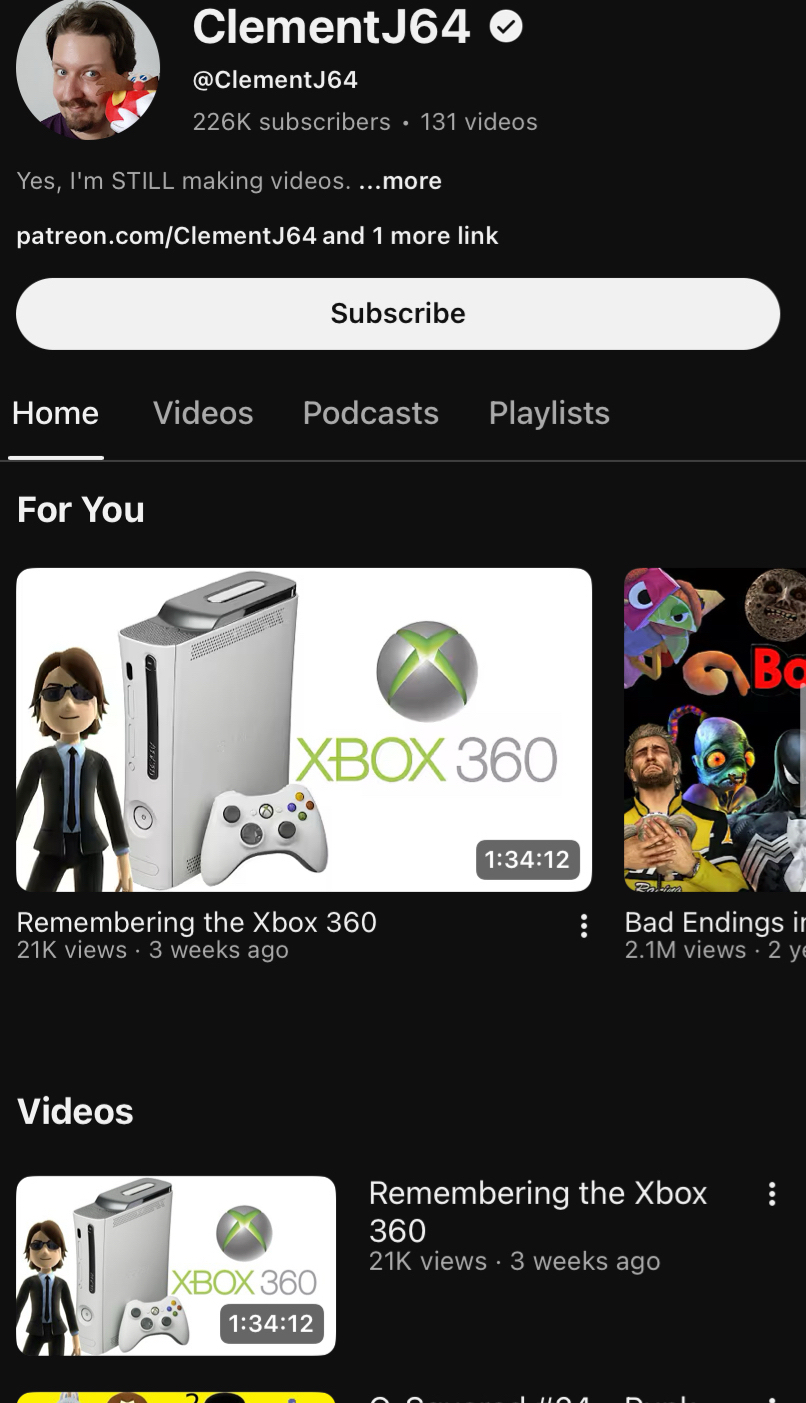The height and width of the screenshot is (1403, 806).
Task: Go to the Playlists tab
Action: [549, 413]
